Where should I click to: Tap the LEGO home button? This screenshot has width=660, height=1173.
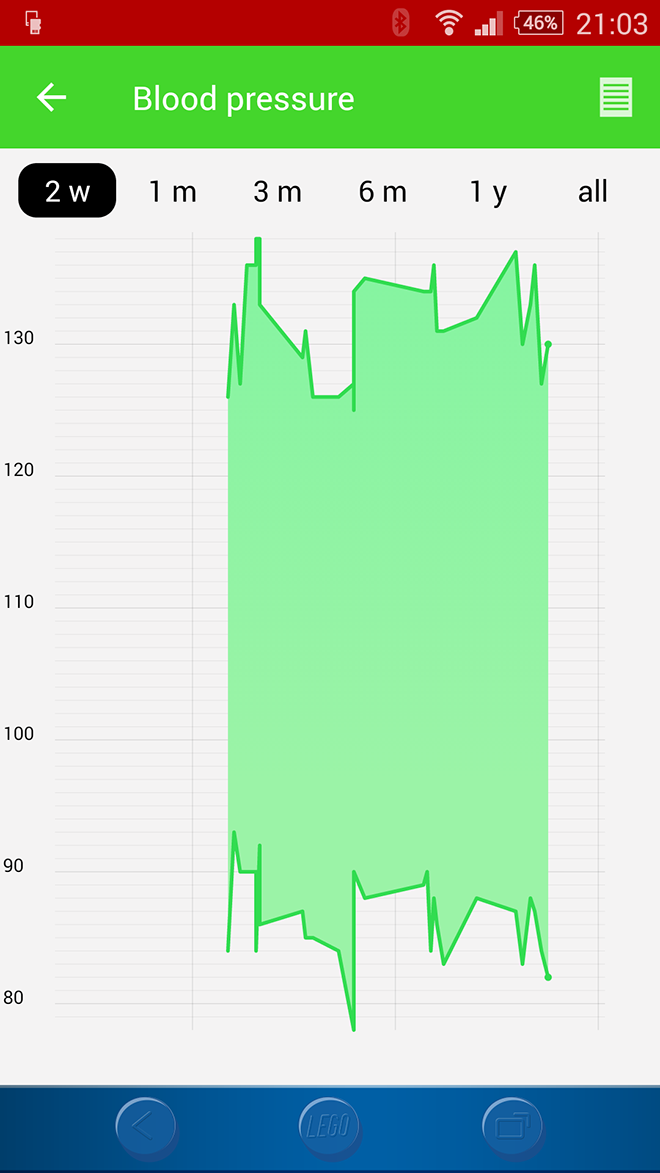[329, 1127]
